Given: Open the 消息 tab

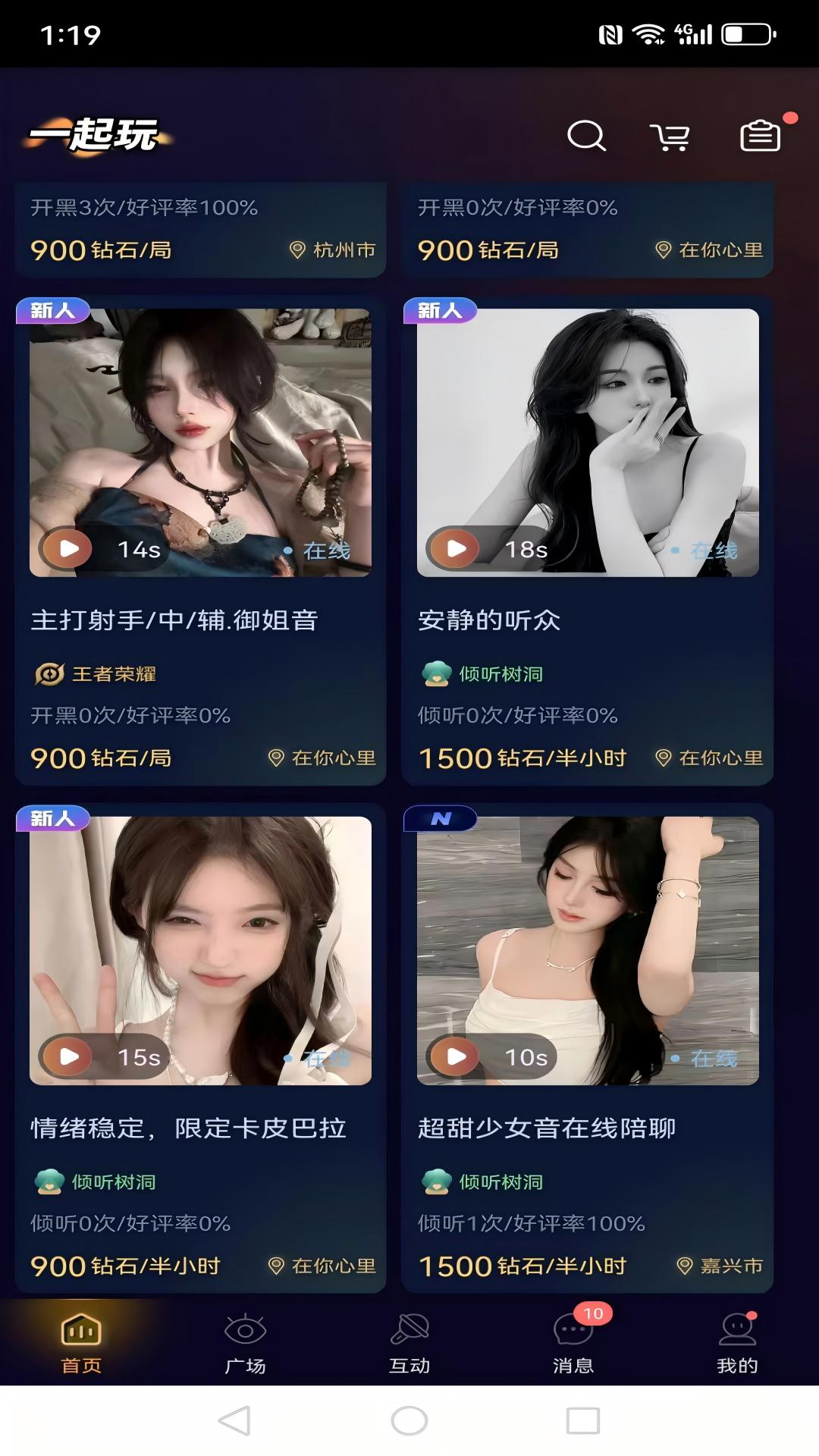Looking at the screenshot, I should 573,1343.
